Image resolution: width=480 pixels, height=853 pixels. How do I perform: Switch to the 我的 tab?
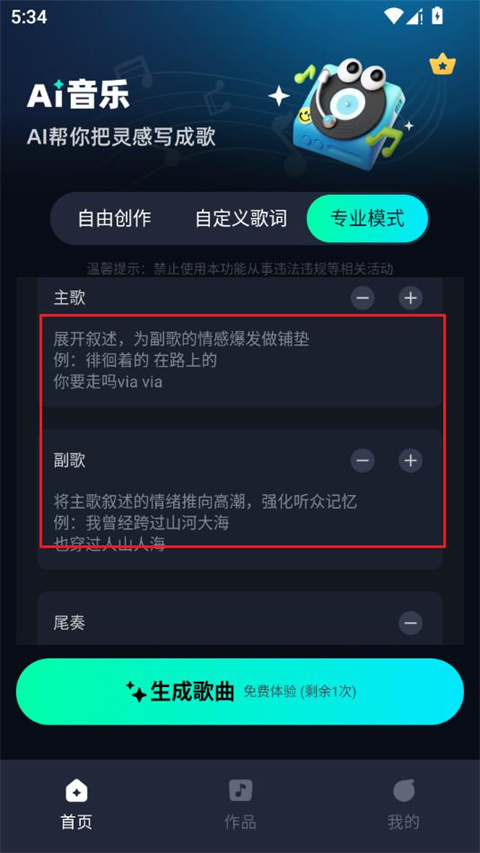(403, 805)
